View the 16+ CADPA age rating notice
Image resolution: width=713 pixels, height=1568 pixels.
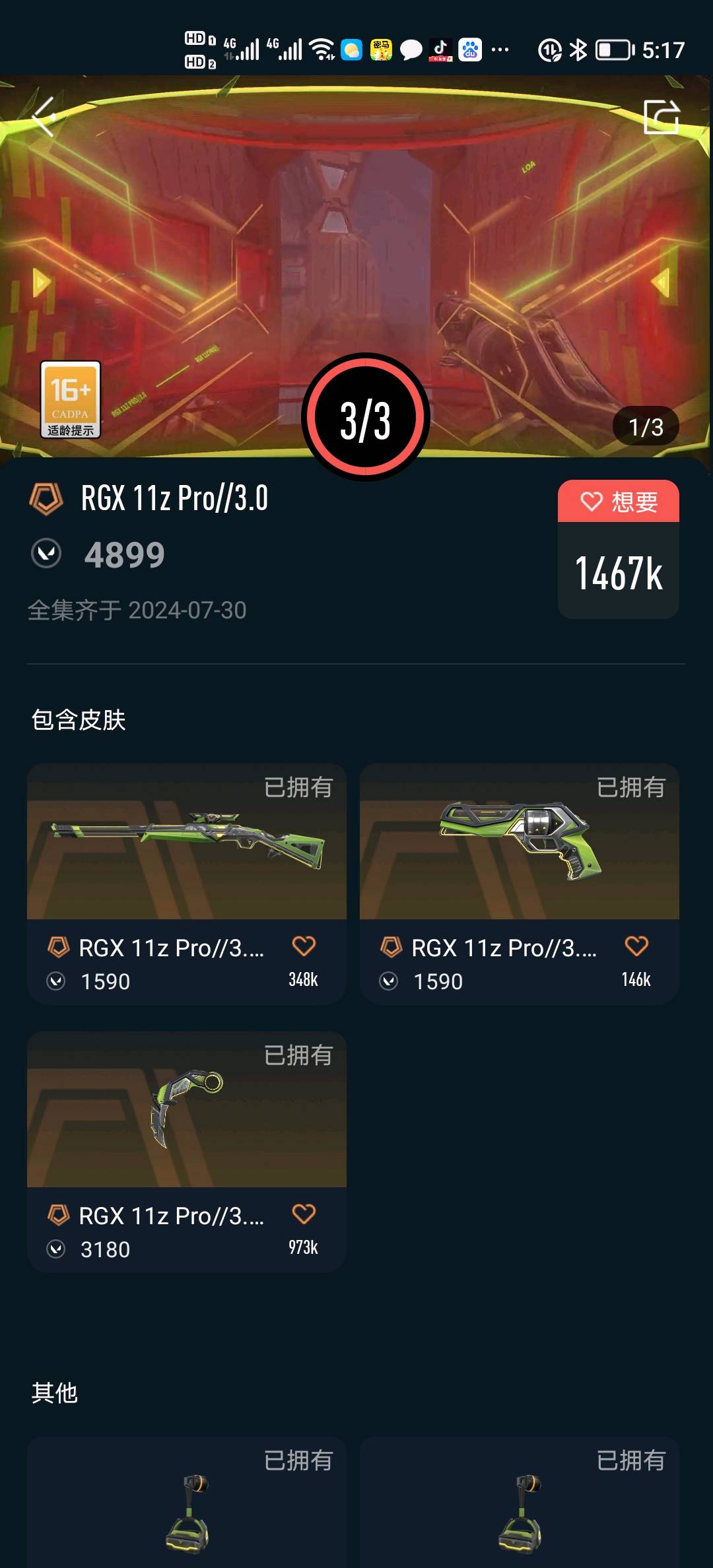[71, 399]
